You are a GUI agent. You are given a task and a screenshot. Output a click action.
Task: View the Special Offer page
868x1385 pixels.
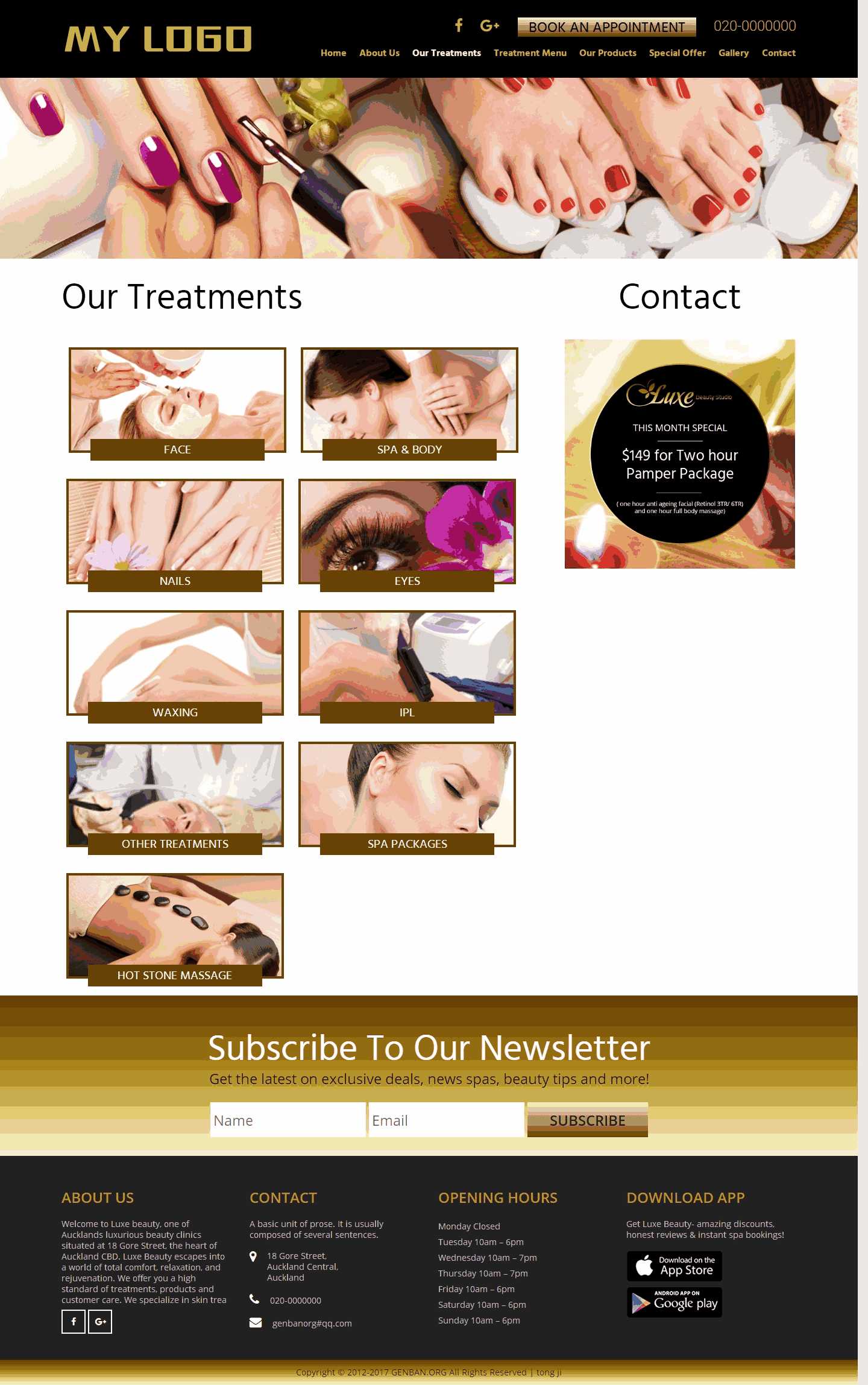click(677, 53)
